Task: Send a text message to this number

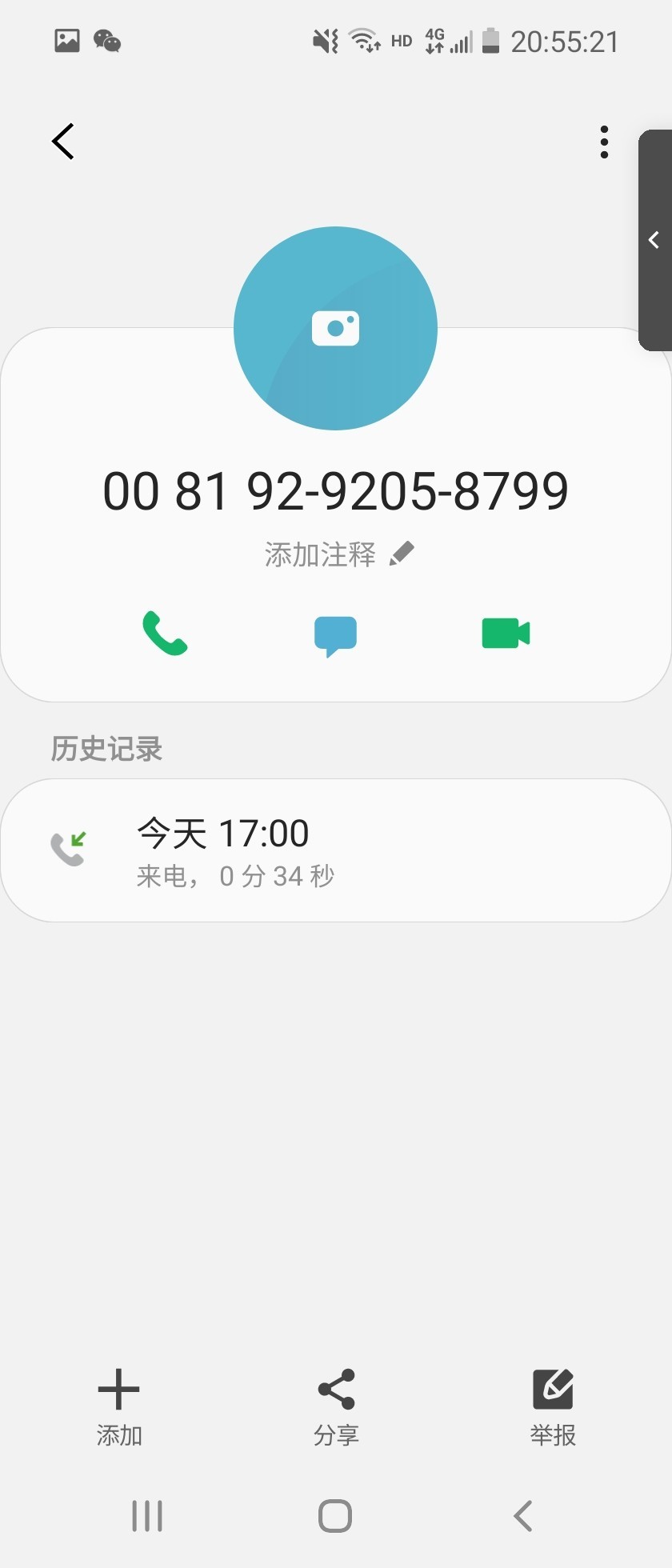Action: [335, 635]
